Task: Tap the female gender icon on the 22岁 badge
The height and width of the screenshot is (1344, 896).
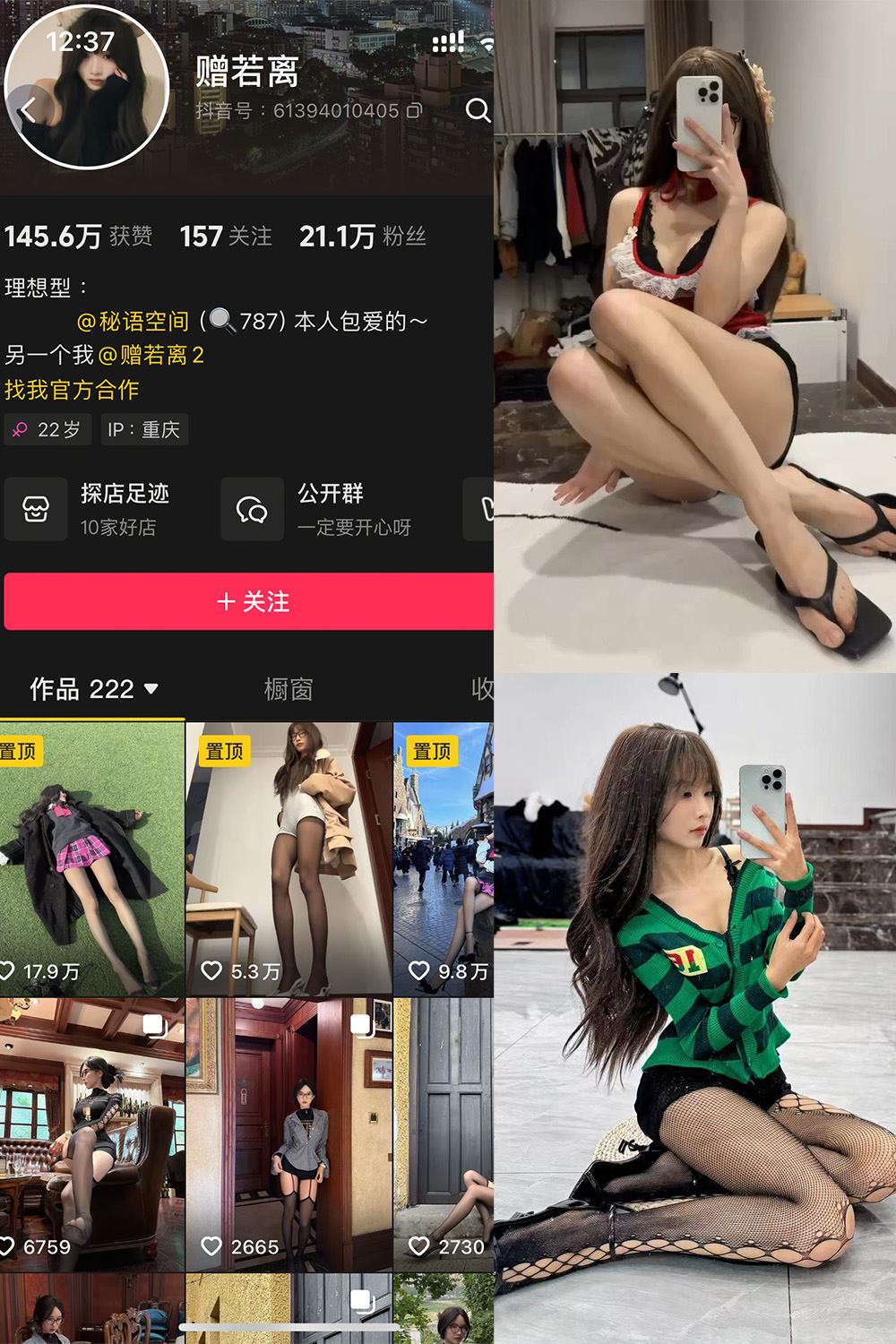Action: point(18,429)
